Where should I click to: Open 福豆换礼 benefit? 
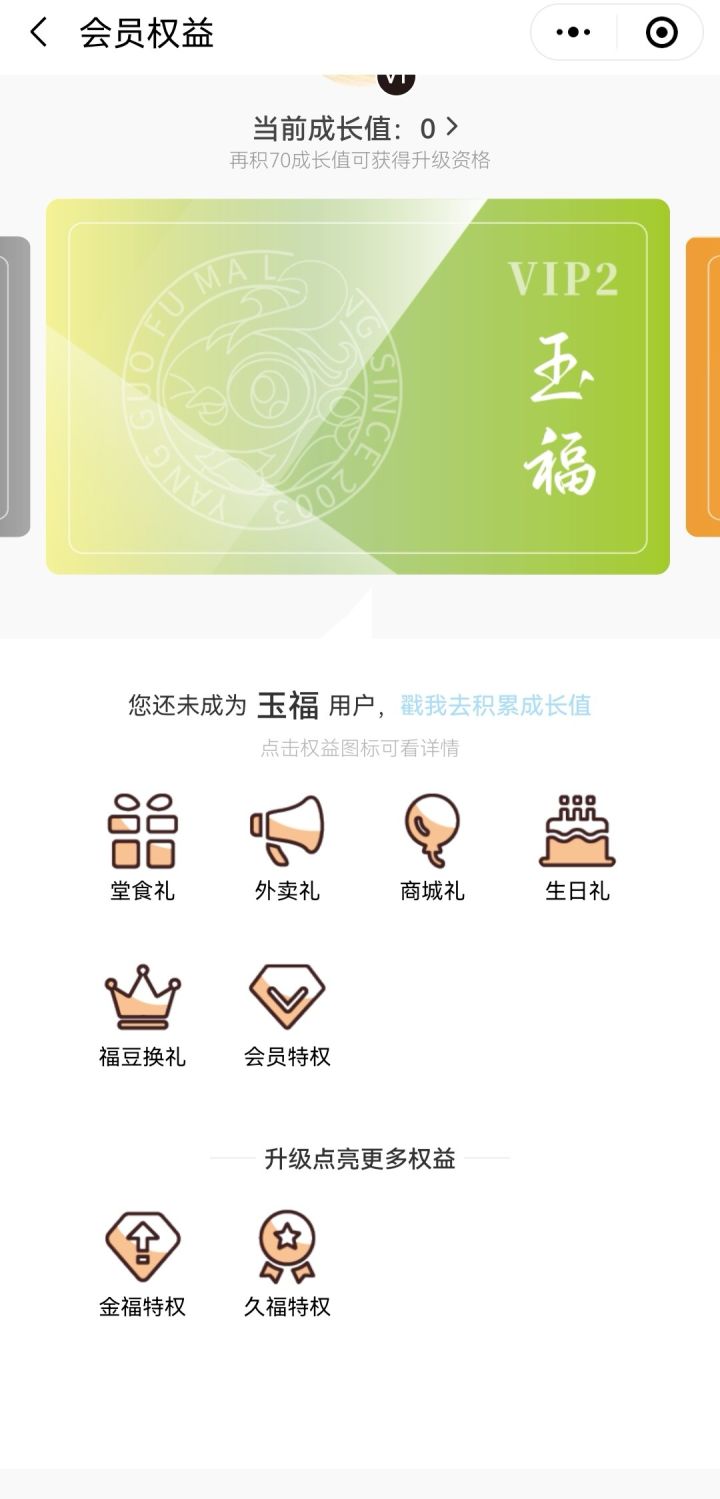pos(142,1014)
